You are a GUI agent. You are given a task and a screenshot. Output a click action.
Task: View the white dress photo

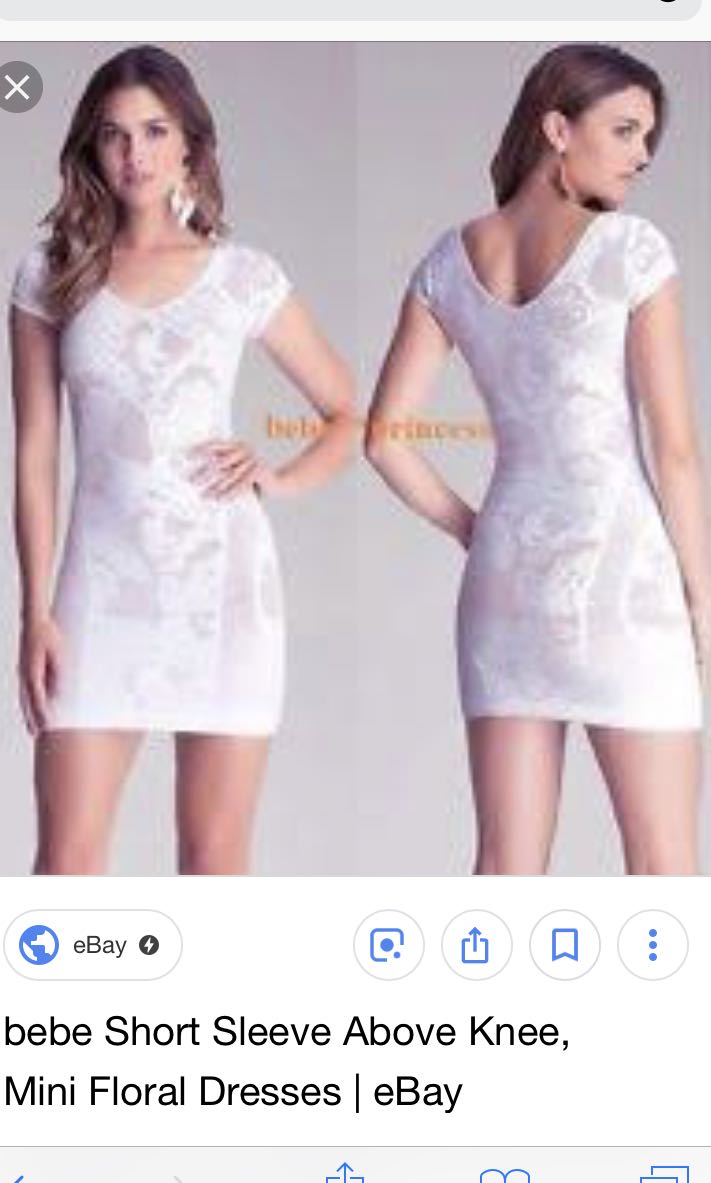click(356, 459)
